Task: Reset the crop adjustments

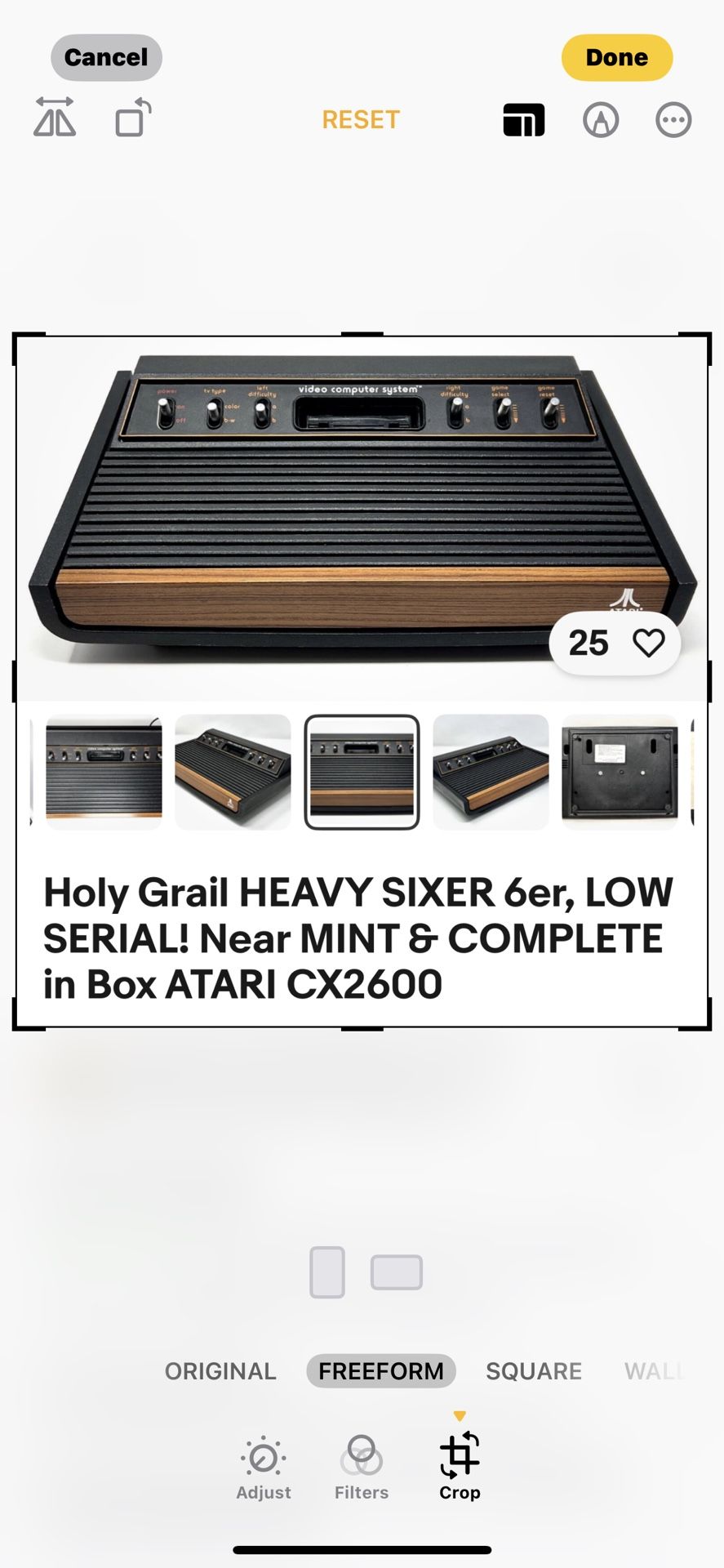Action: click(361, 120)
